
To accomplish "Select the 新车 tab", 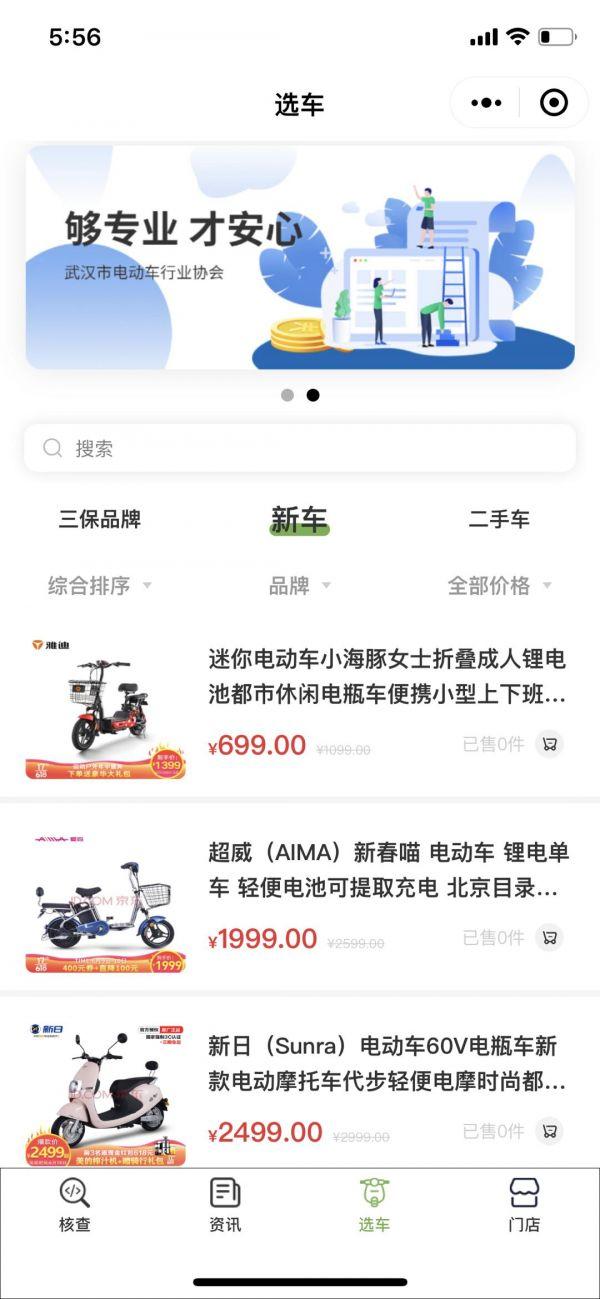I will click(299, 519).
